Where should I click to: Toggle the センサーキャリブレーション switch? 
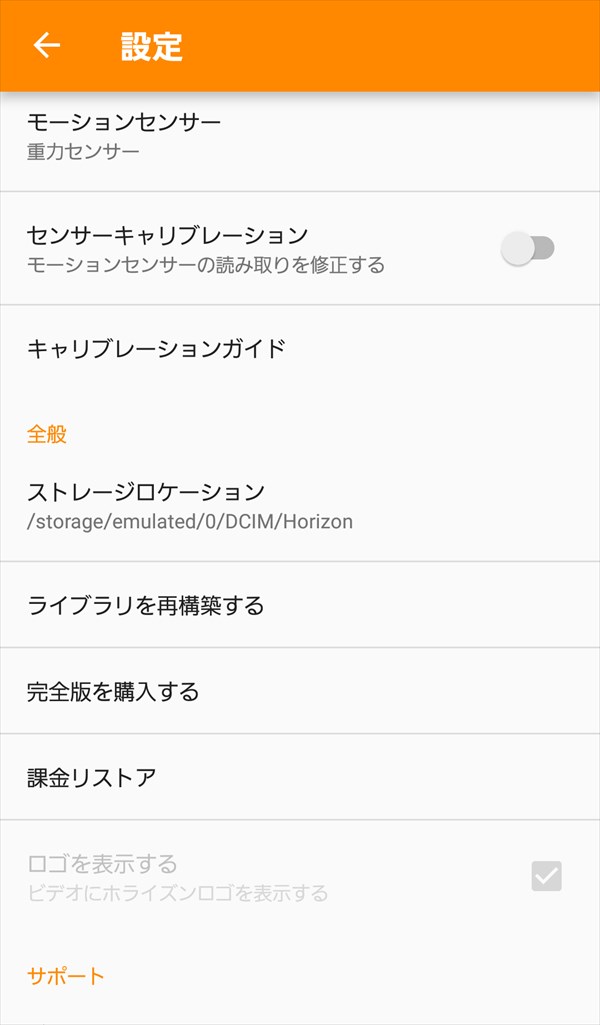[527, 248]
